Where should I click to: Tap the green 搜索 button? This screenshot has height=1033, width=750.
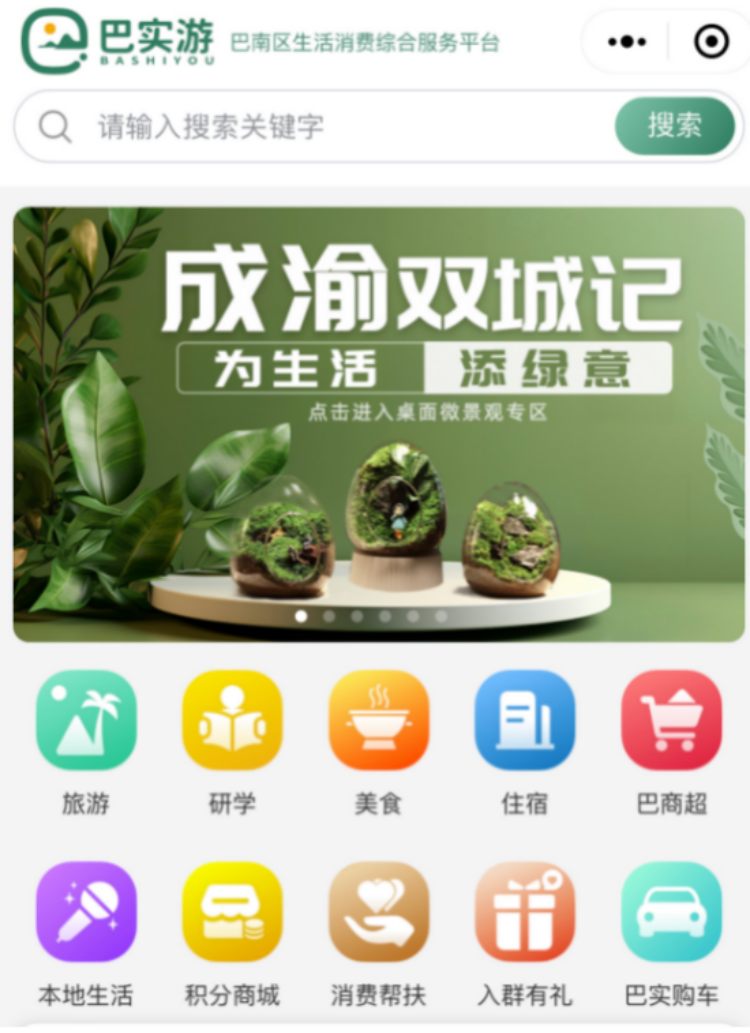click(674, 126)
